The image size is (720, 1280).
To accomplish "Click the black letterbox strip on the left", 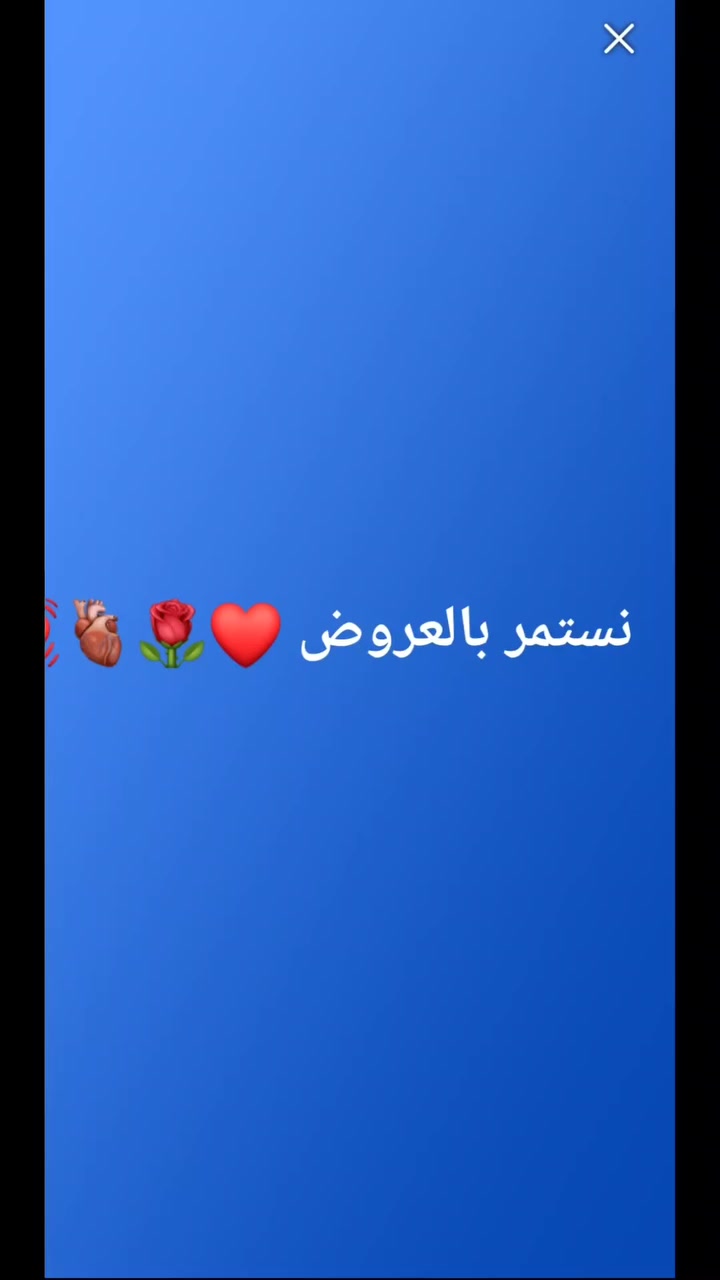I will coord(20,640).
